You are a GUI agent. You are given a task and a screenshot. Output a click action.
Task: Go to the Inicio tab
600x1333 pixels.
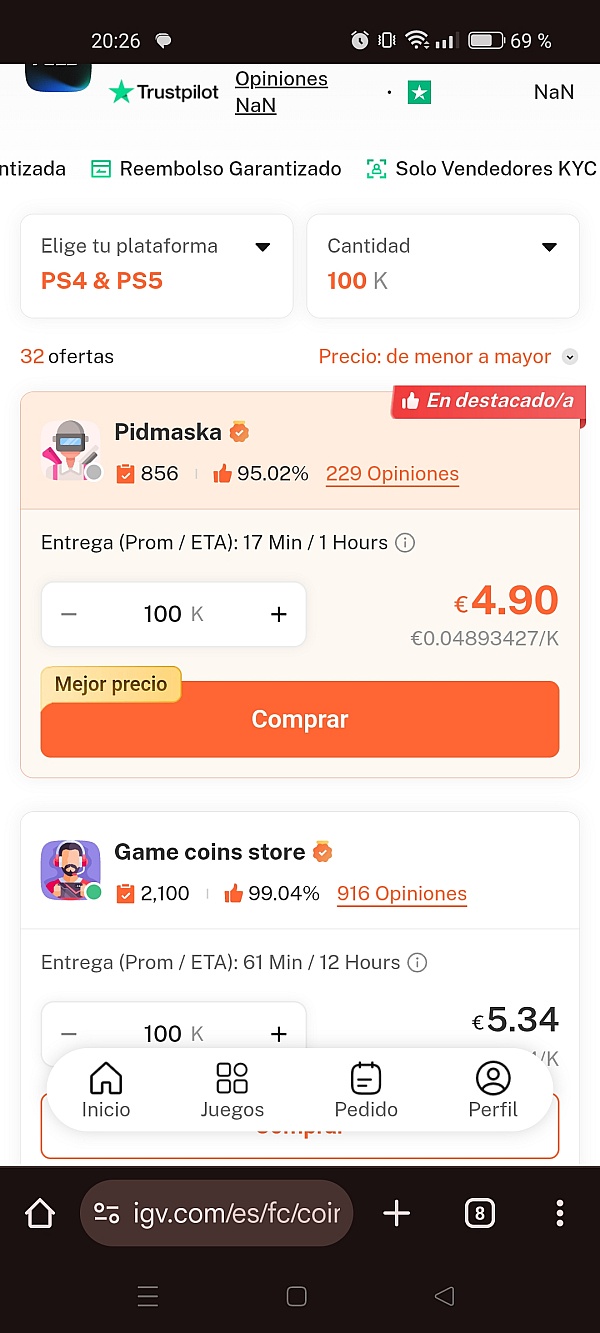pos(106,1090)
